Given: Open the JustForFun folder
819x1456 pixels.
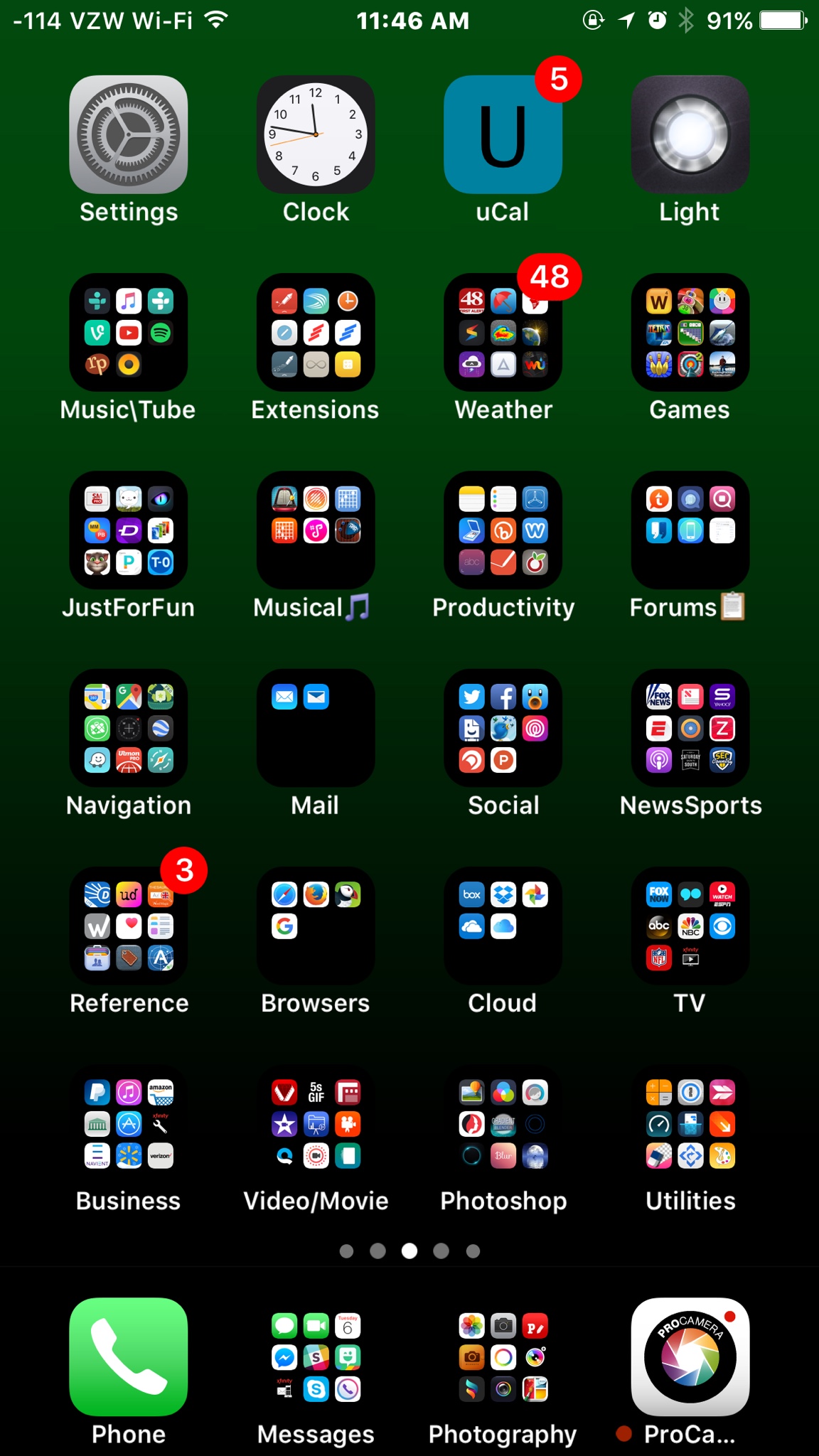Looking at the screenshot, I should 129,530.
